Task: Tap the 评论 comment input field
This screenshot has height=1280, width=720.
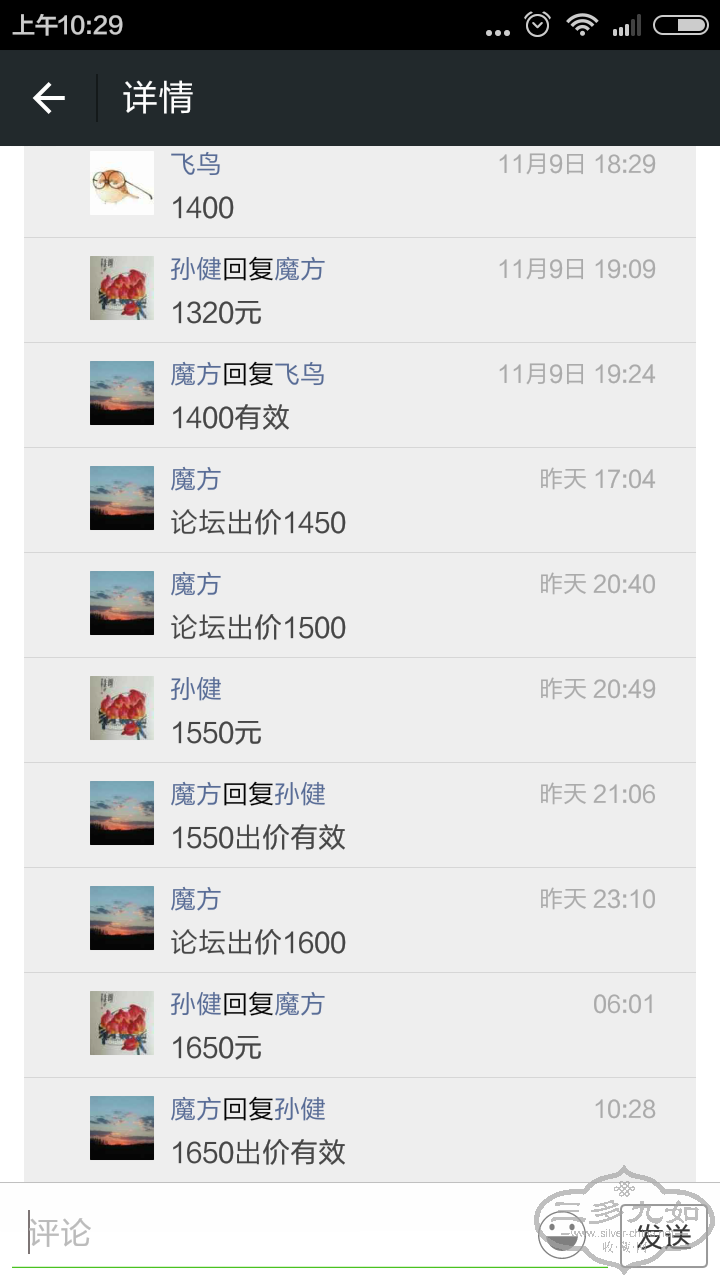Action: click(270, 1233)
